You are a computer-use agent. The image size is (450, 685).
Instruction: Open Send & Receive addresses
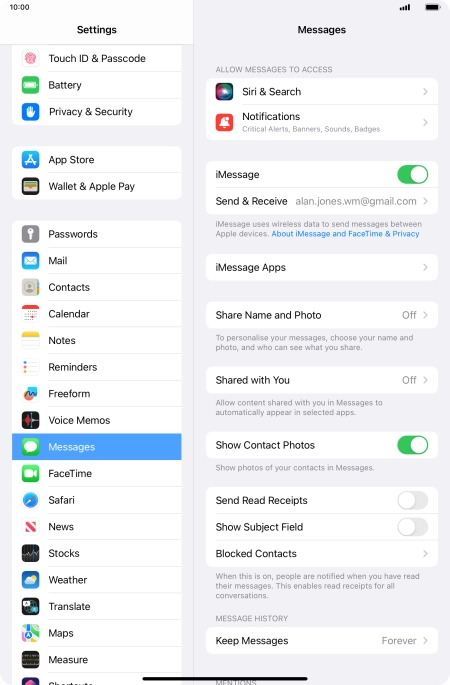coord(322,201)
